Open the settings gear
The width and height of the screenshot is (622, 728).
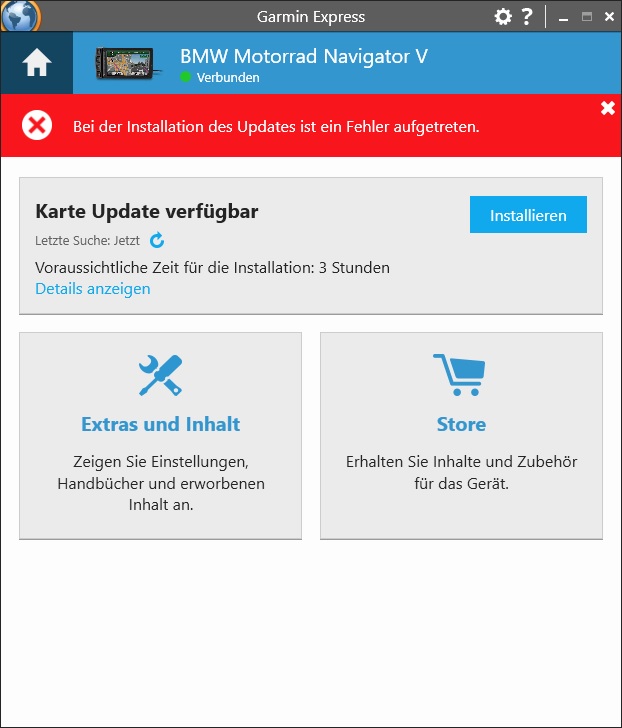point(503,16)
